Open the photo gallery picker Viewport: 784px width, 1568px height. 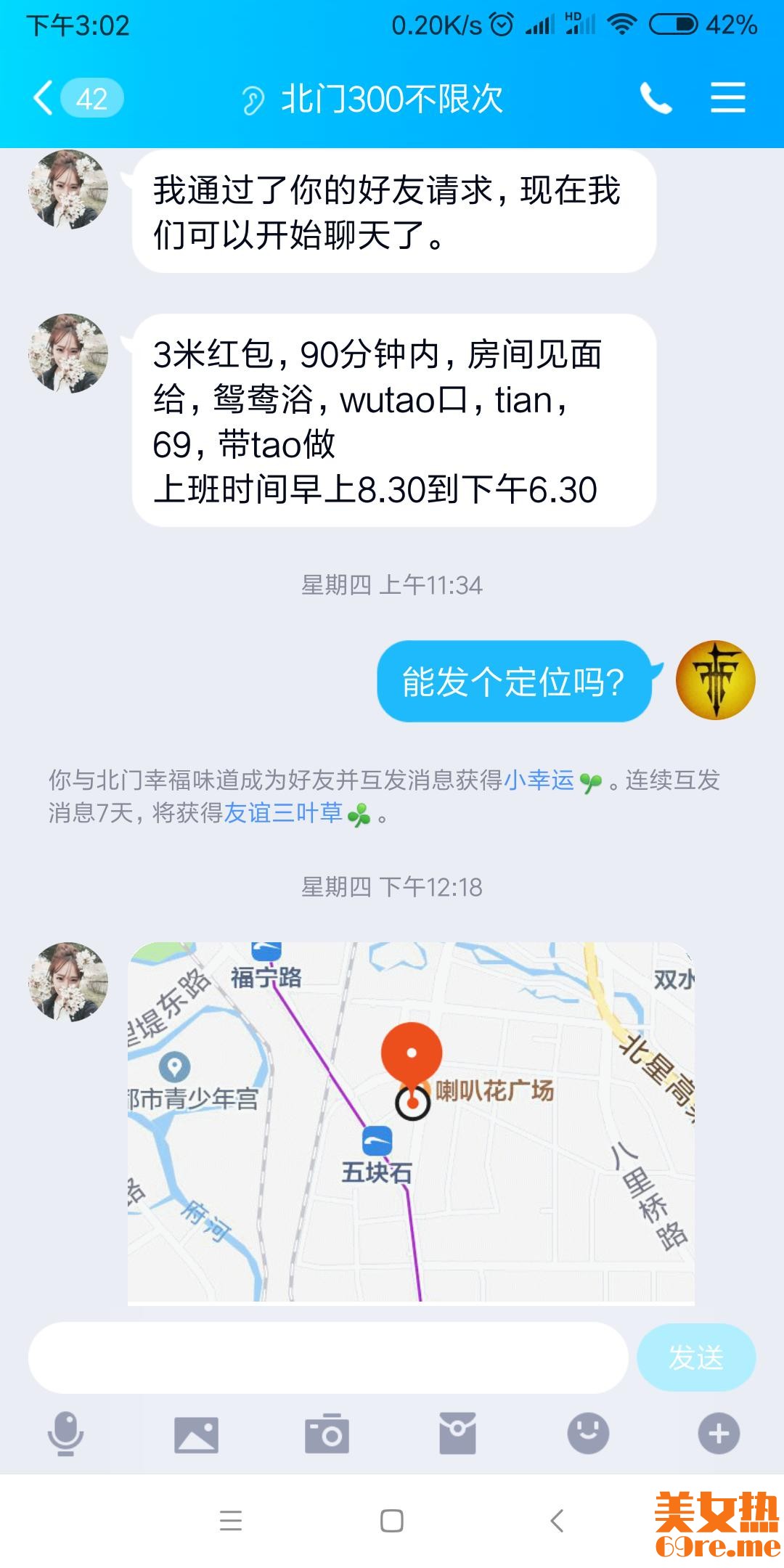point(196,1434)
